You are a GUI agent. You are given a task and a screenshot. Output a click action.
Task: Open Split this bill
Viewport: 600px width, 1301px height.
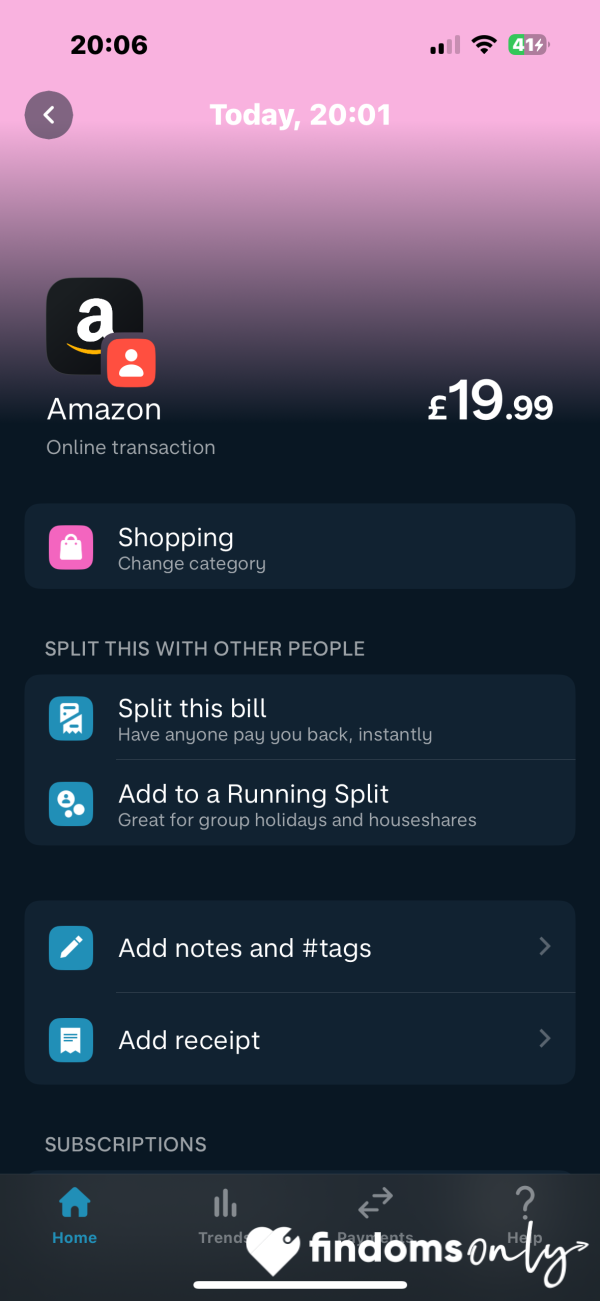click(x=300, y=718)
